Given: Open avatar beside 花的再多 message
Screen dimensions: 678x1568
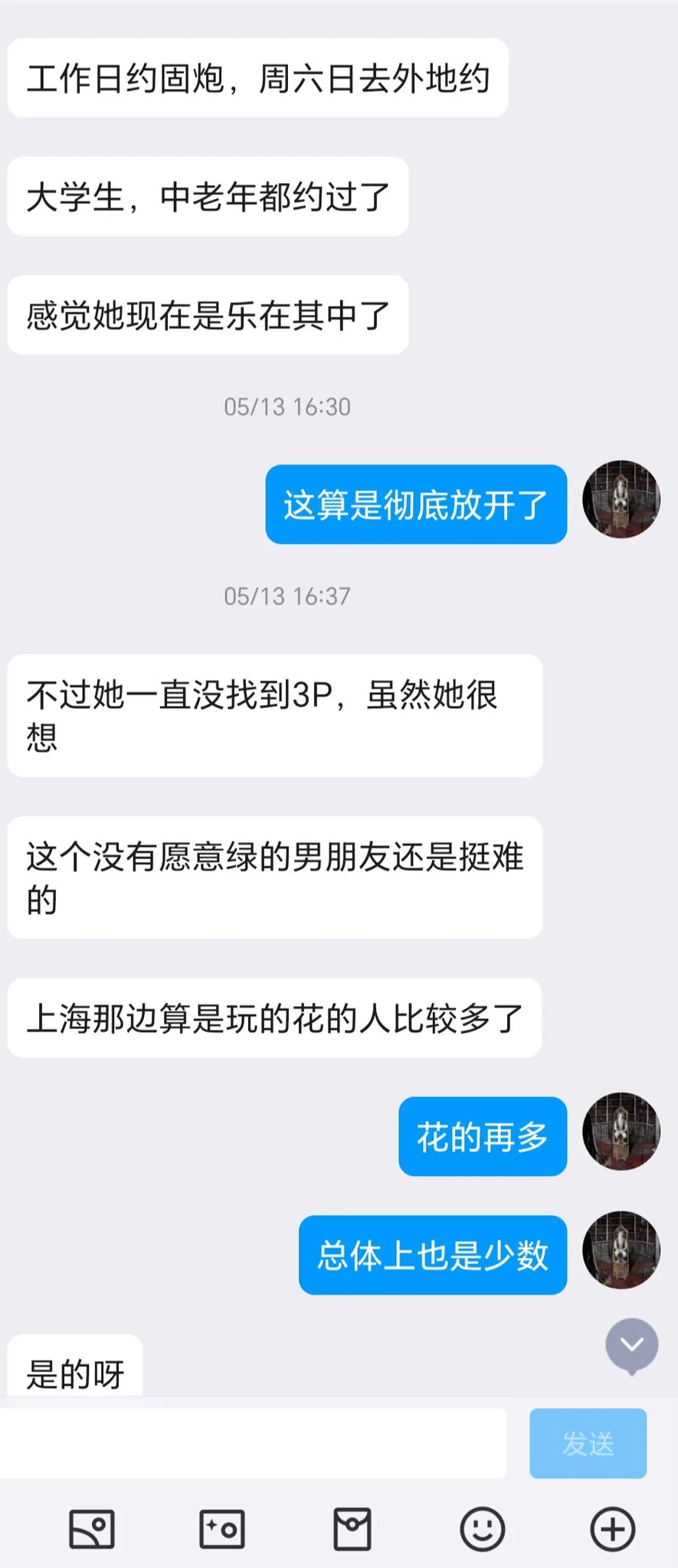Looking at the screenshot, I should click(x=621, y=1131).
